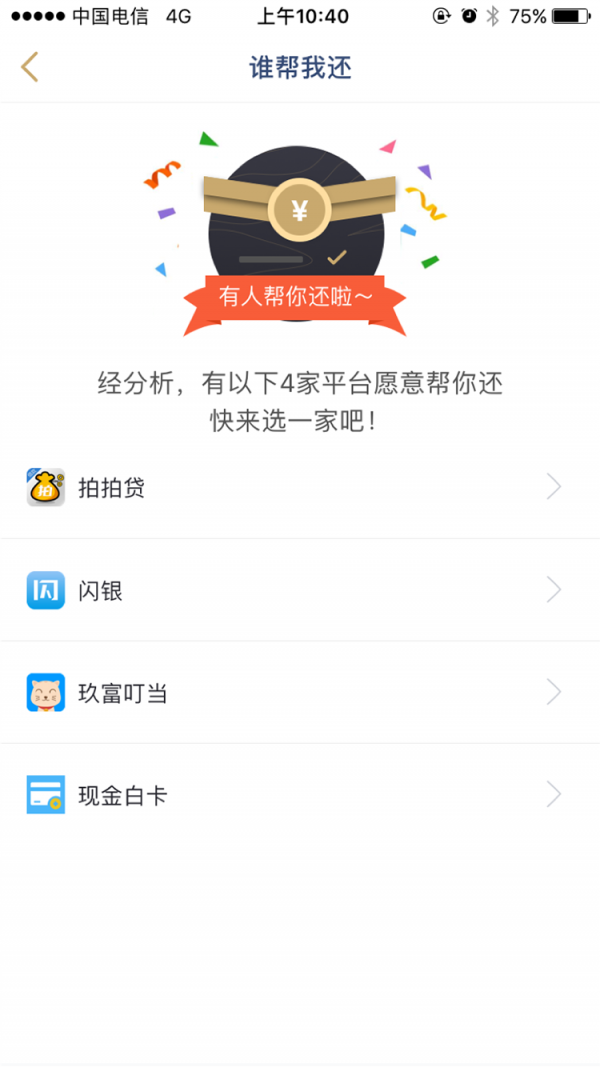Select the 闪银 platform
Viewport: 600px width, 1067px height.
tap(300, 591)
